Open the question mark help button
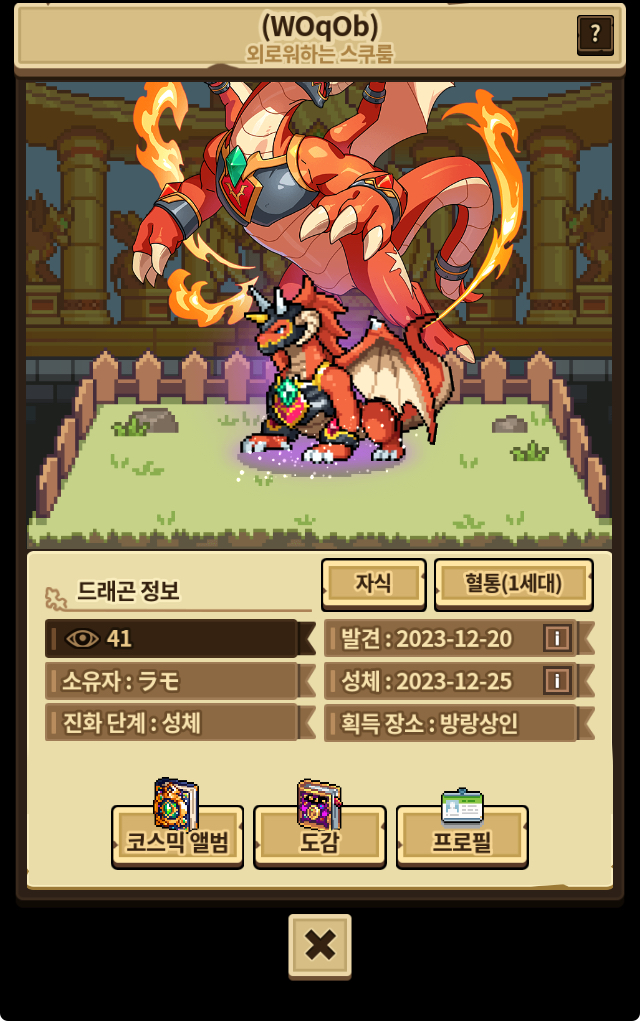Image resolution: width=640 pixels, height=1021 pixels. (595, 35)
